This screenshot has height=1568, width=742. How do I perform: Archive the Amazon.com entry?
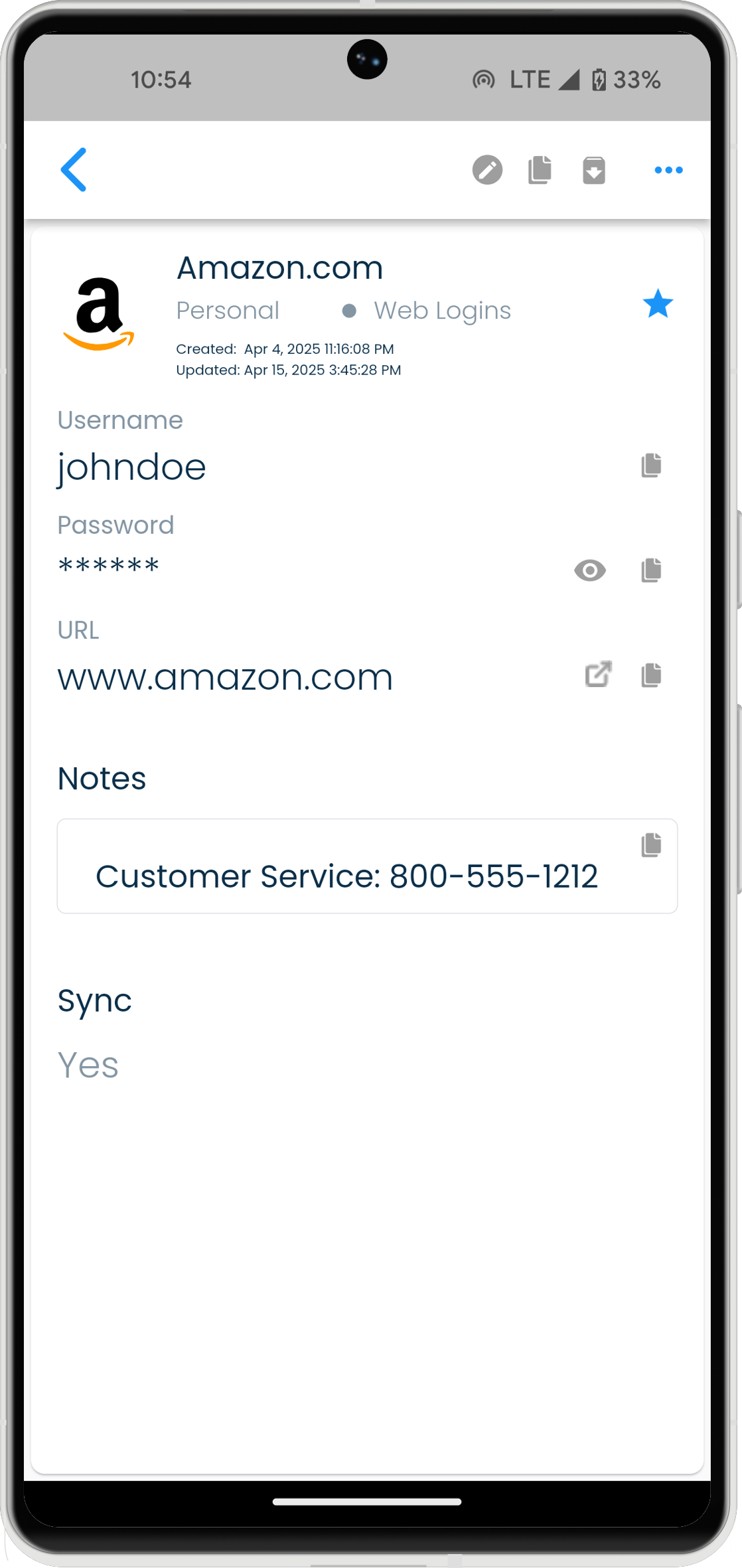593,170
